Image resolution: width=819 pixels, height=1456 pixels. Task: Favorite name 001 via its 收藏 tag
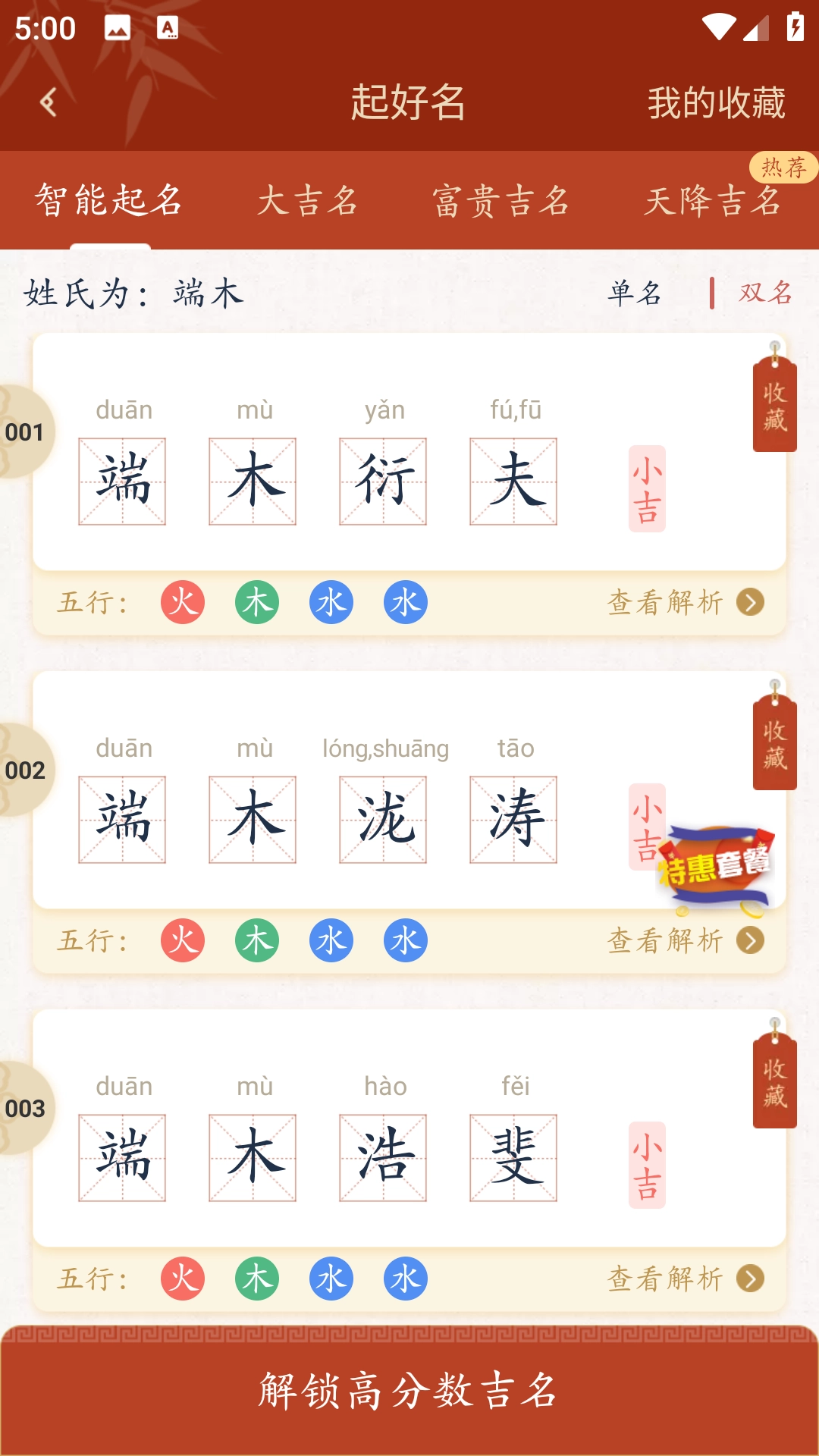(774, 406)
